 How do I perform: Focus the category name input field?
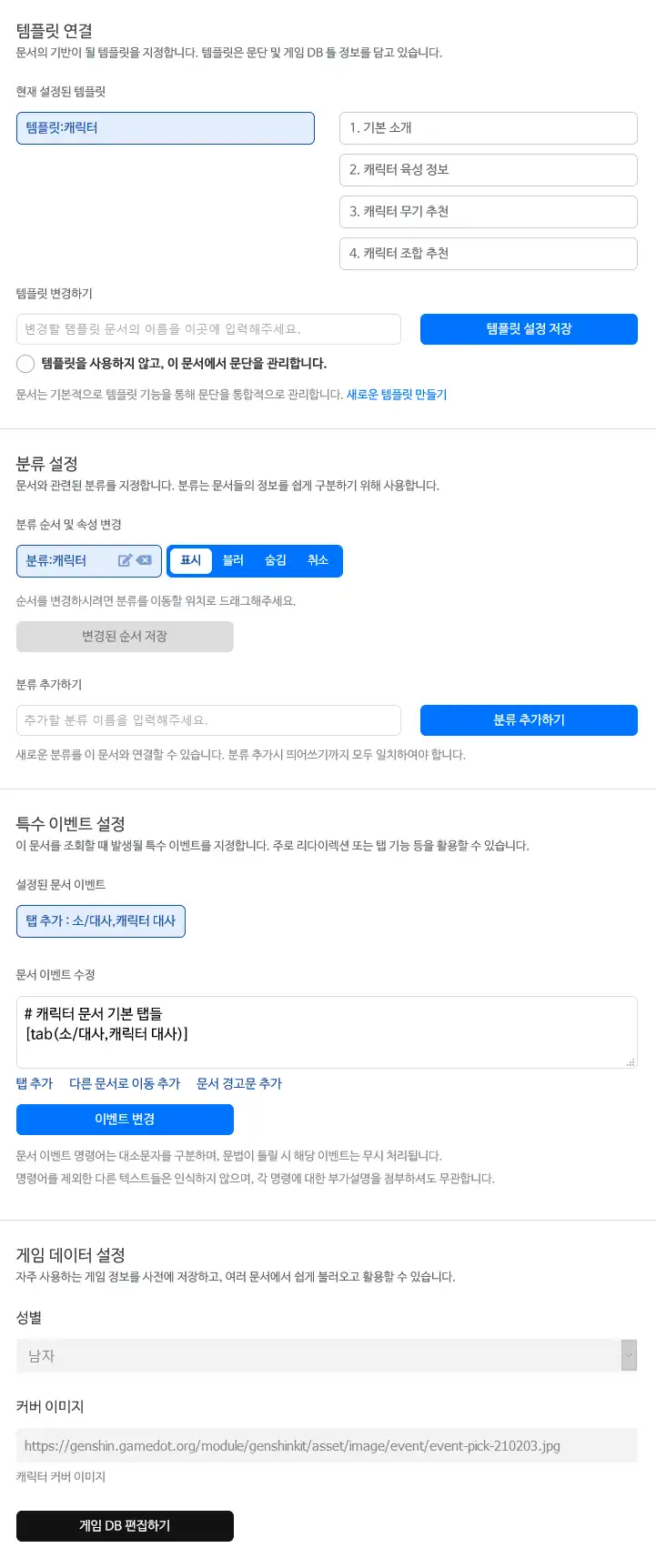(x=208, y=720)
